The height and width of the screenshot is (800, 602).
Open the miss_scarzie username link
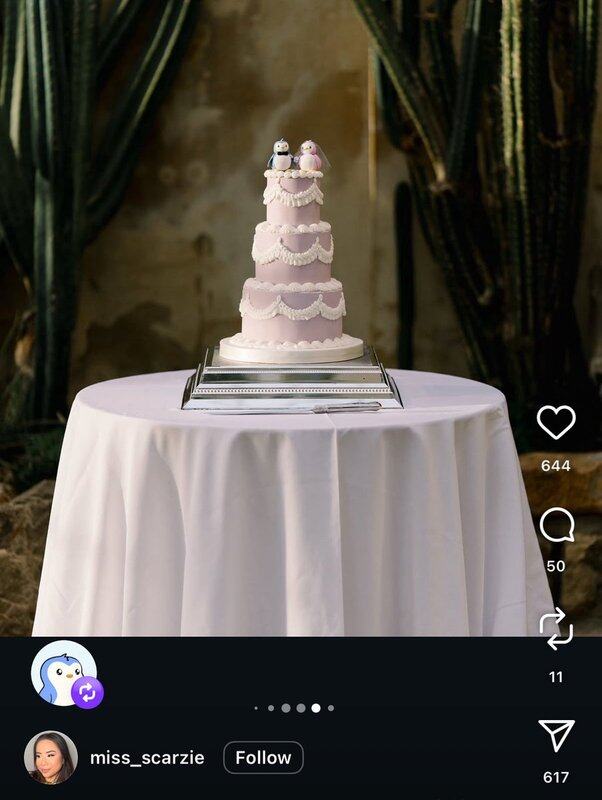point(147,758)
